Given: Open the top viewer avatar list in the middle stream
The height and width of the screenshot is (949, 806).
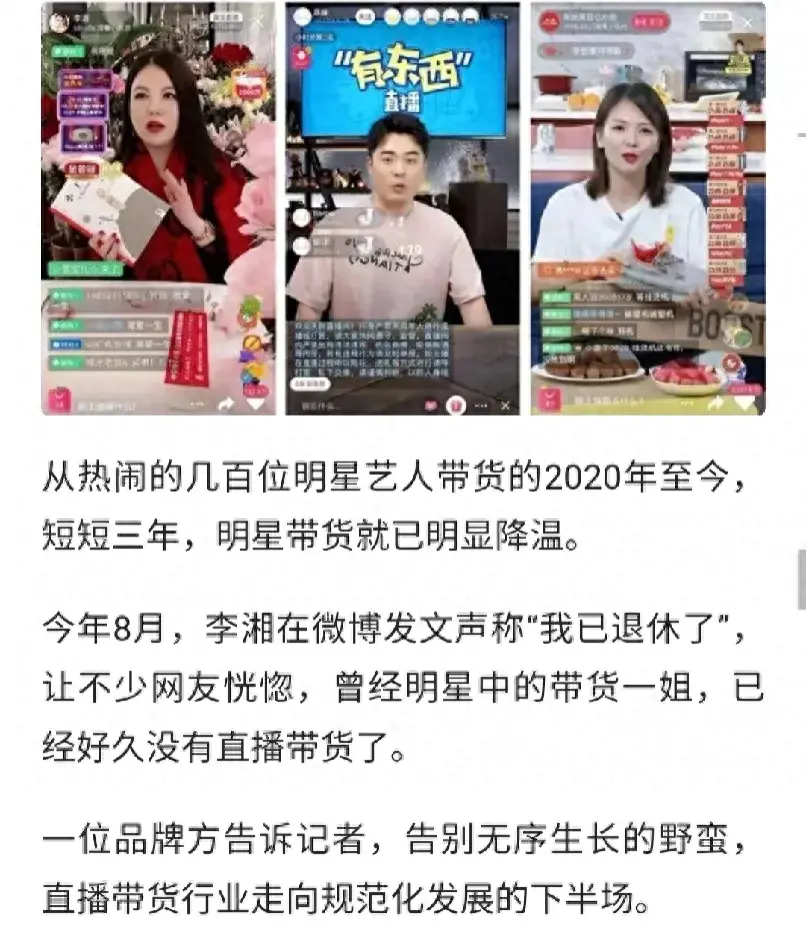Looking at the screenshot, I should pos(413,15).
